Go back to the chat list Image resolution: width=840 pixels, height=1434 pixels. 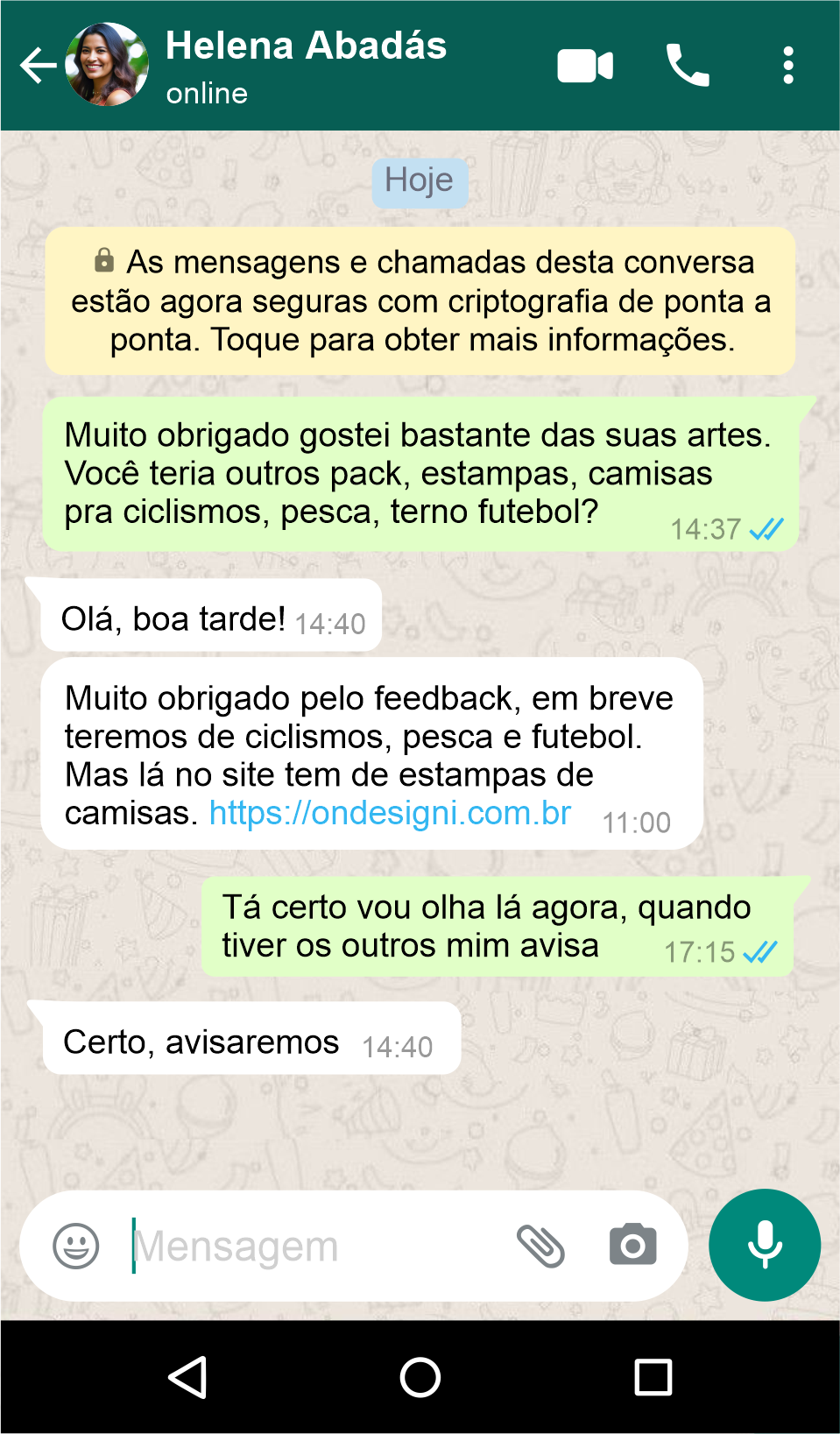[x=37, y=66]
